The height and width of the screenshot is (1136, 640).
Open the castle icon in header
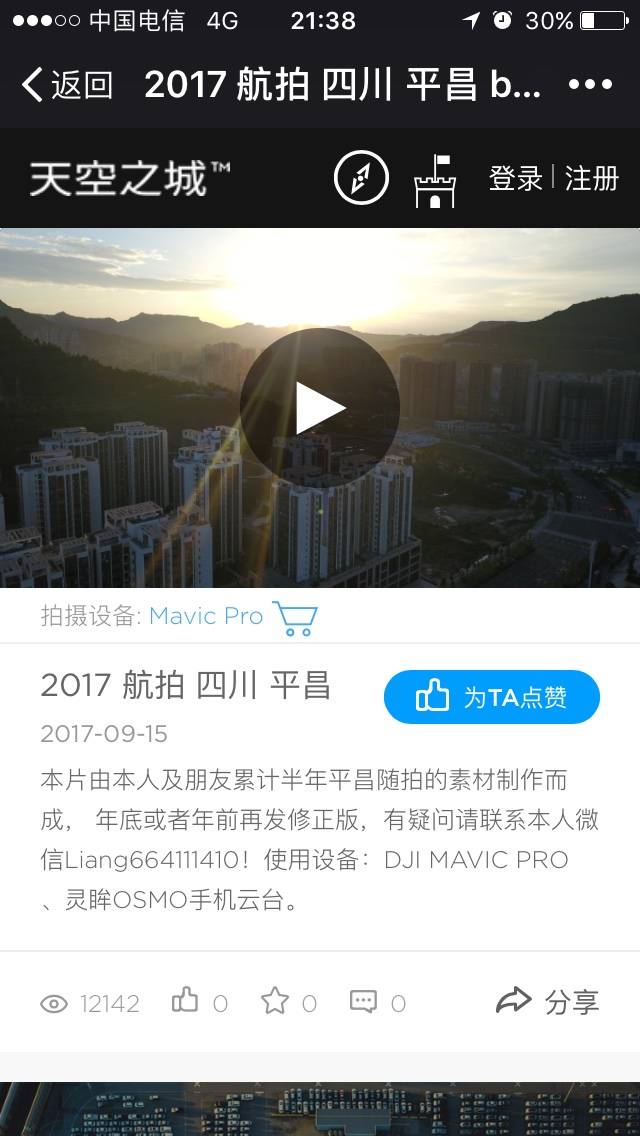(435, 181)
